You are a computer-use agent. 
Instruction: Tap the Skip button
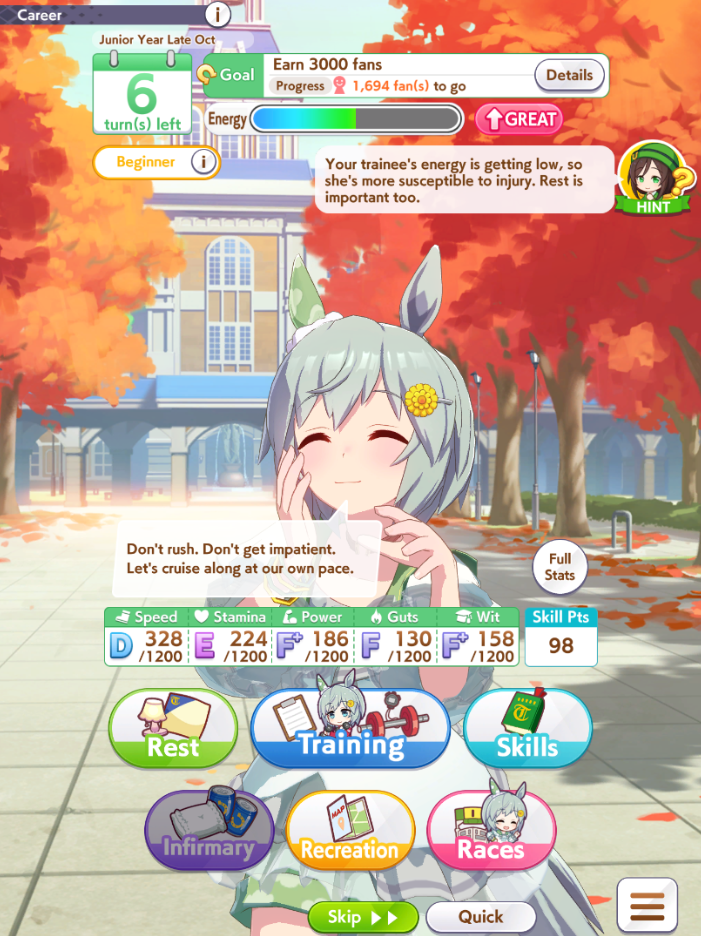(x=363, y=917)
